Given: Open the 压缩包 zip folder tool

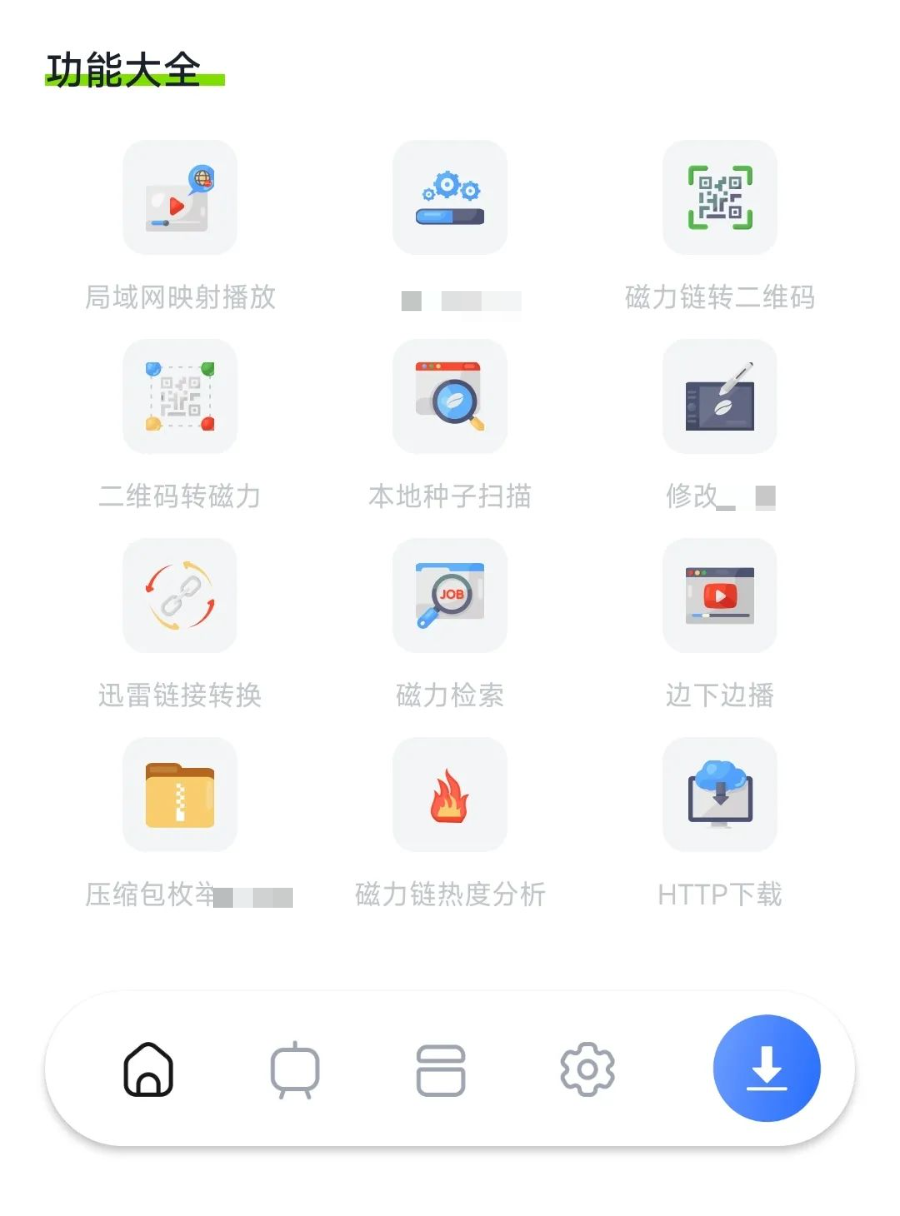Looking at the screenshot, I should pyautogui.click(x=180, y=794).
